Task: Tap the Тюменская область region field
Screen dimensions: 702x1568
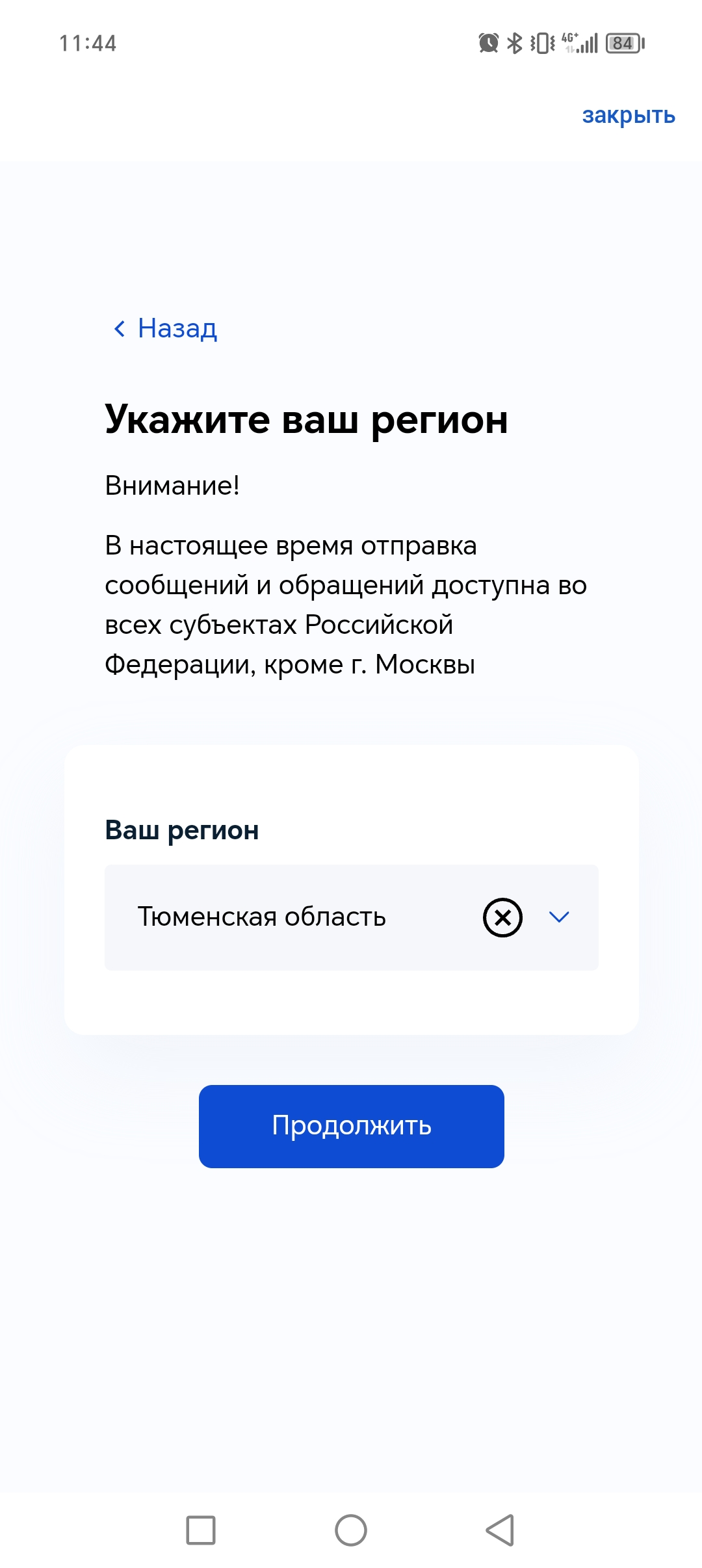Action: click(352, 917)
